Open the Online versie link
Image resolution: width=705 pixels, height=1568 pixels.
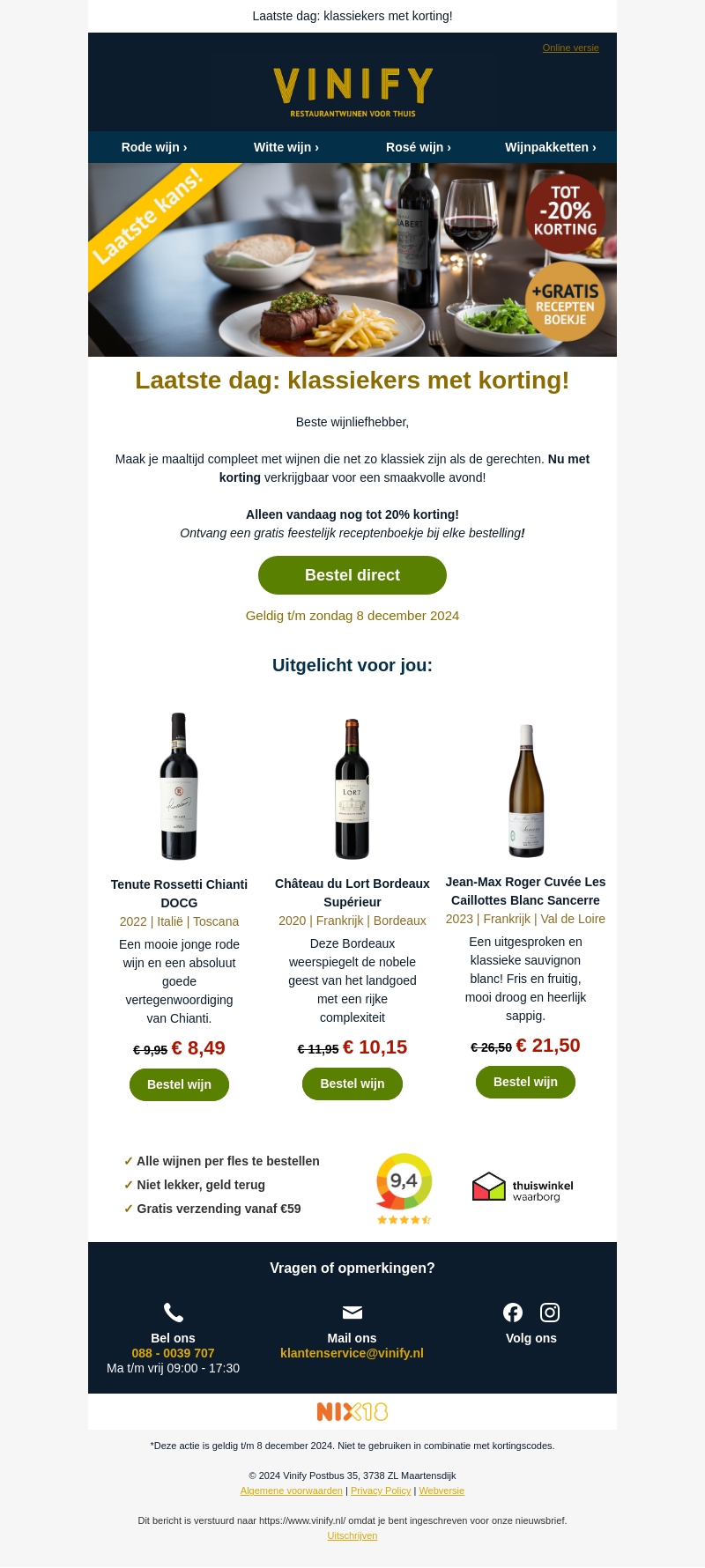tap(570, 48)
